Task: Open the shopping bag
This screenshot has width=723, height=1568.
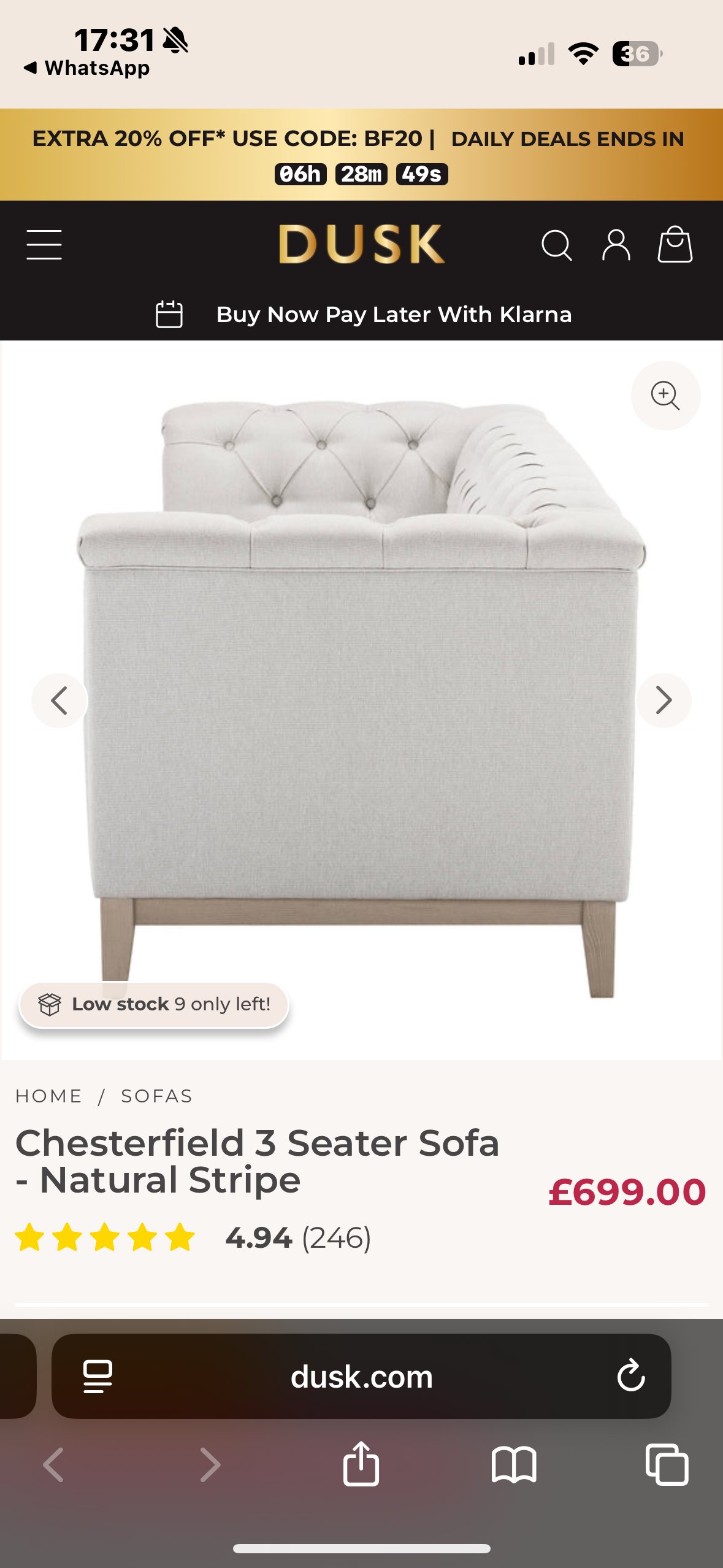Action: click(675, 245)
